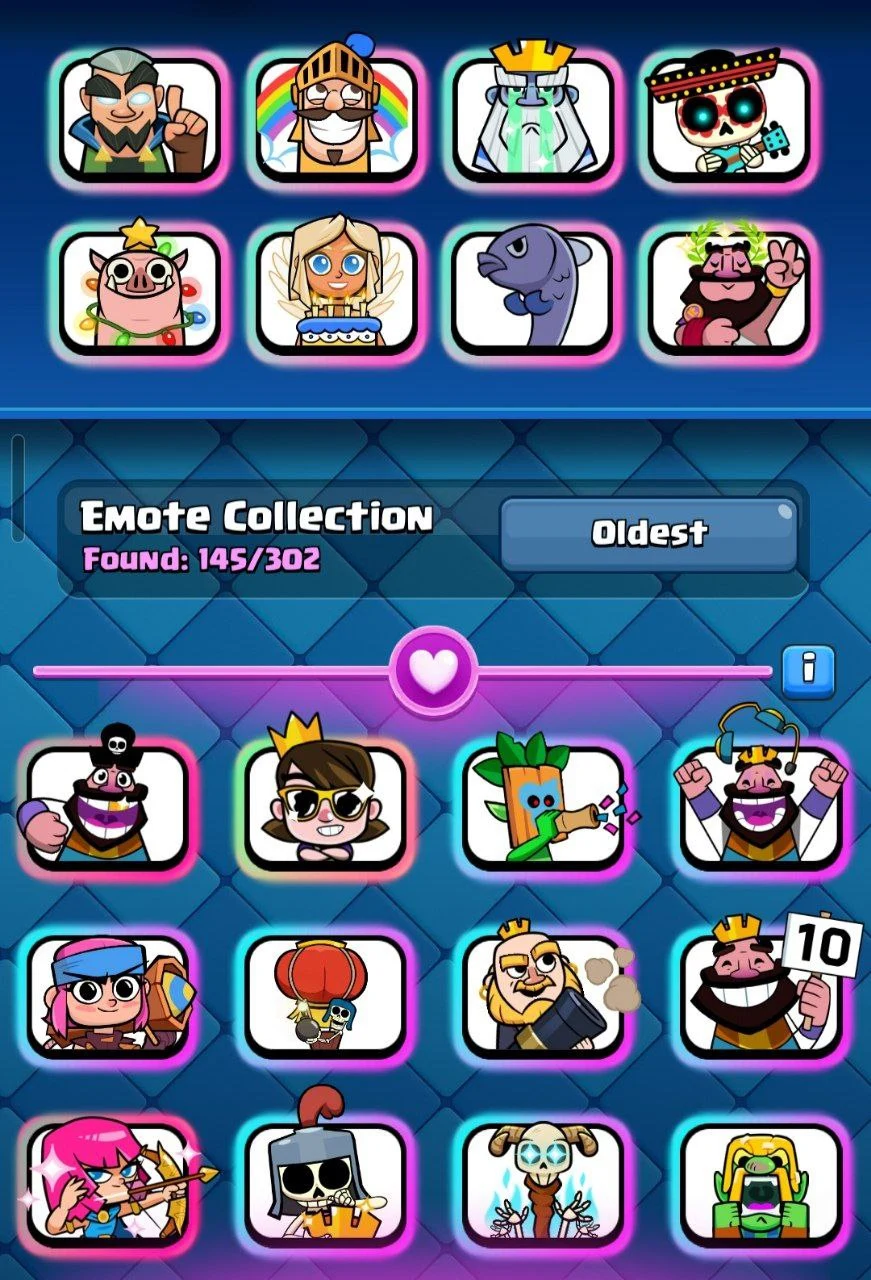871x1280 pixels.
Task: Pick the laurel king peace sign emote
Action: coord(728,290)
